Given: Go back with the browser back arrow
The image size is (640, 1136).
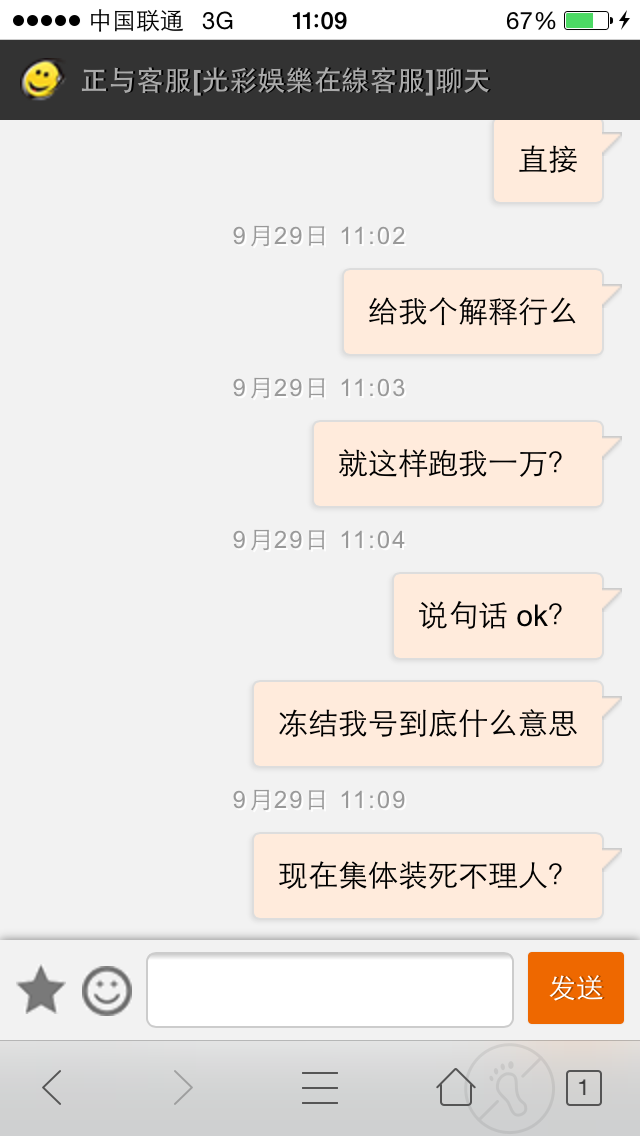Looking at the screenshot, I should tap(51, 1087).
